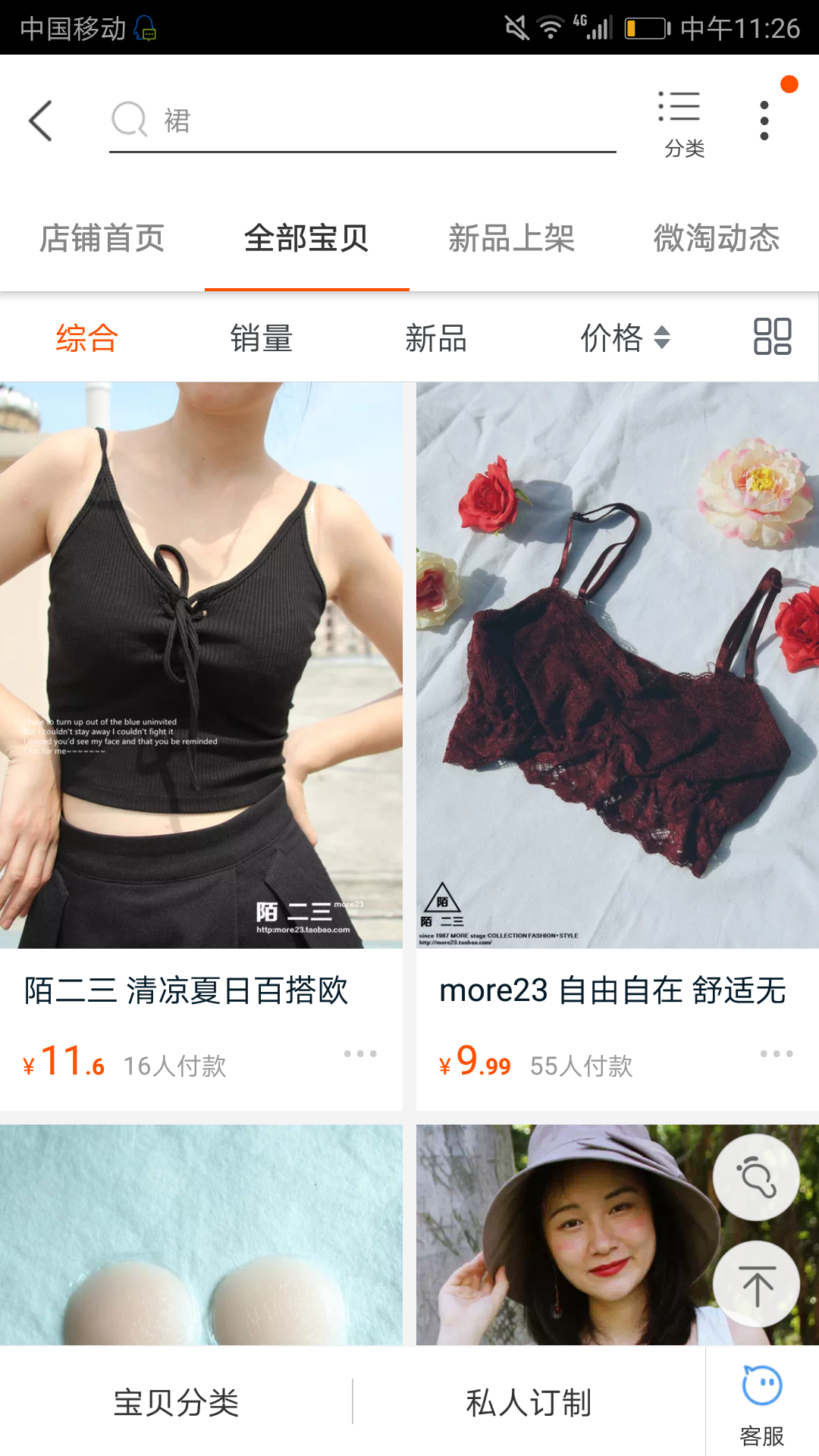Go back with the back arrow
Screen dimensions: 819x1456
point(40,121)
